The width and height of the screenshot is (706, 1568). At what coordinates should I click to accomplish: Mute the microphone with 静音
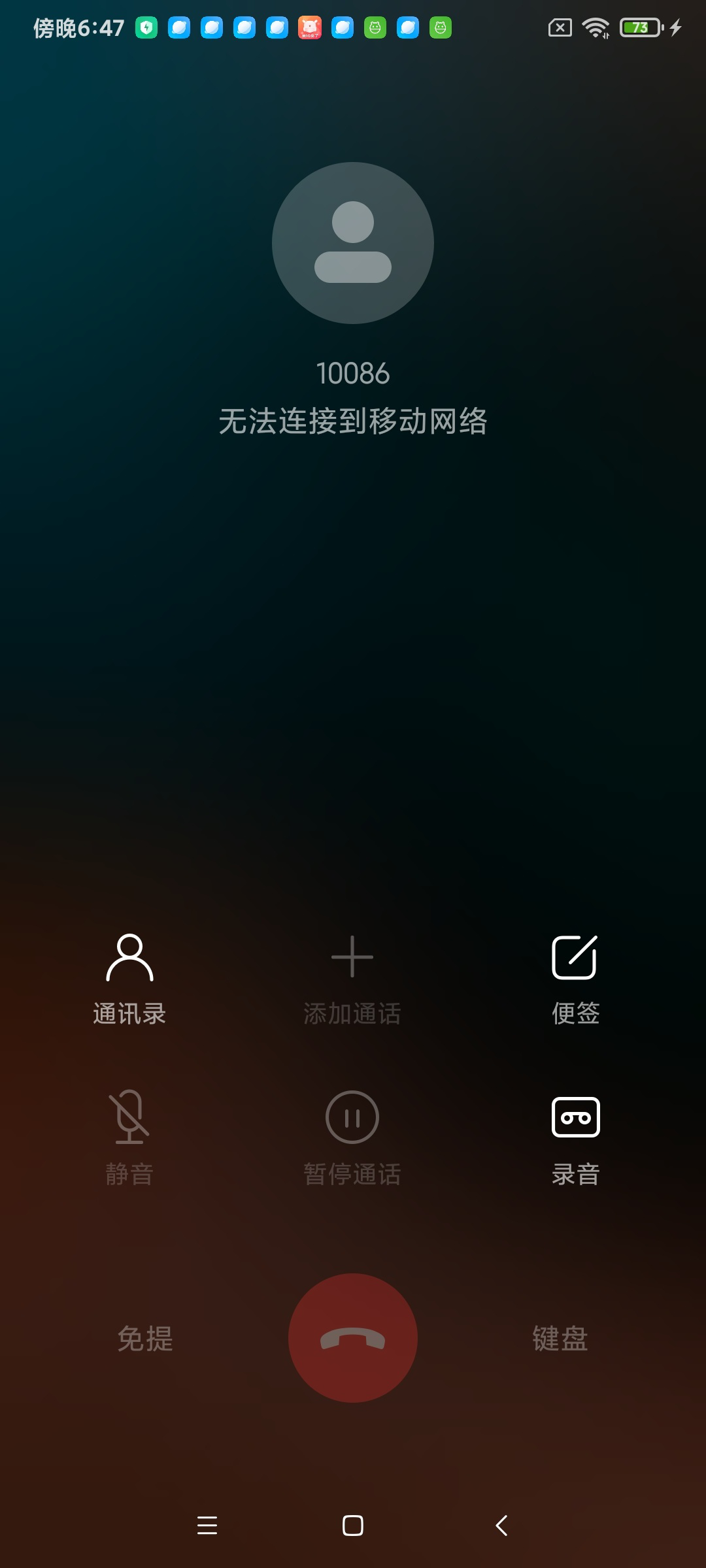(129, 1137)
